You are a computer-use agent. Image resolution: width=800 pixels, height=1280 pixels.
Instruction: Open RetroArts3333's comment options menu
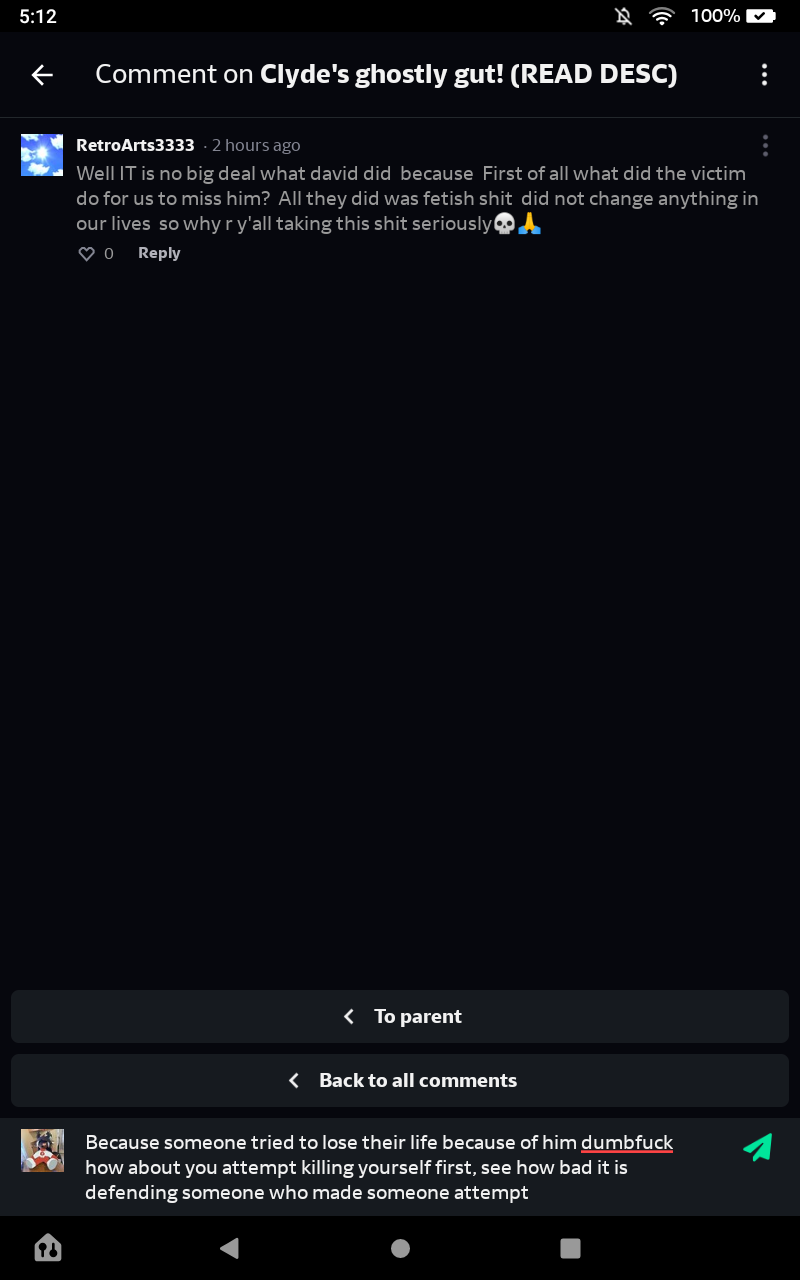(765, 146)
